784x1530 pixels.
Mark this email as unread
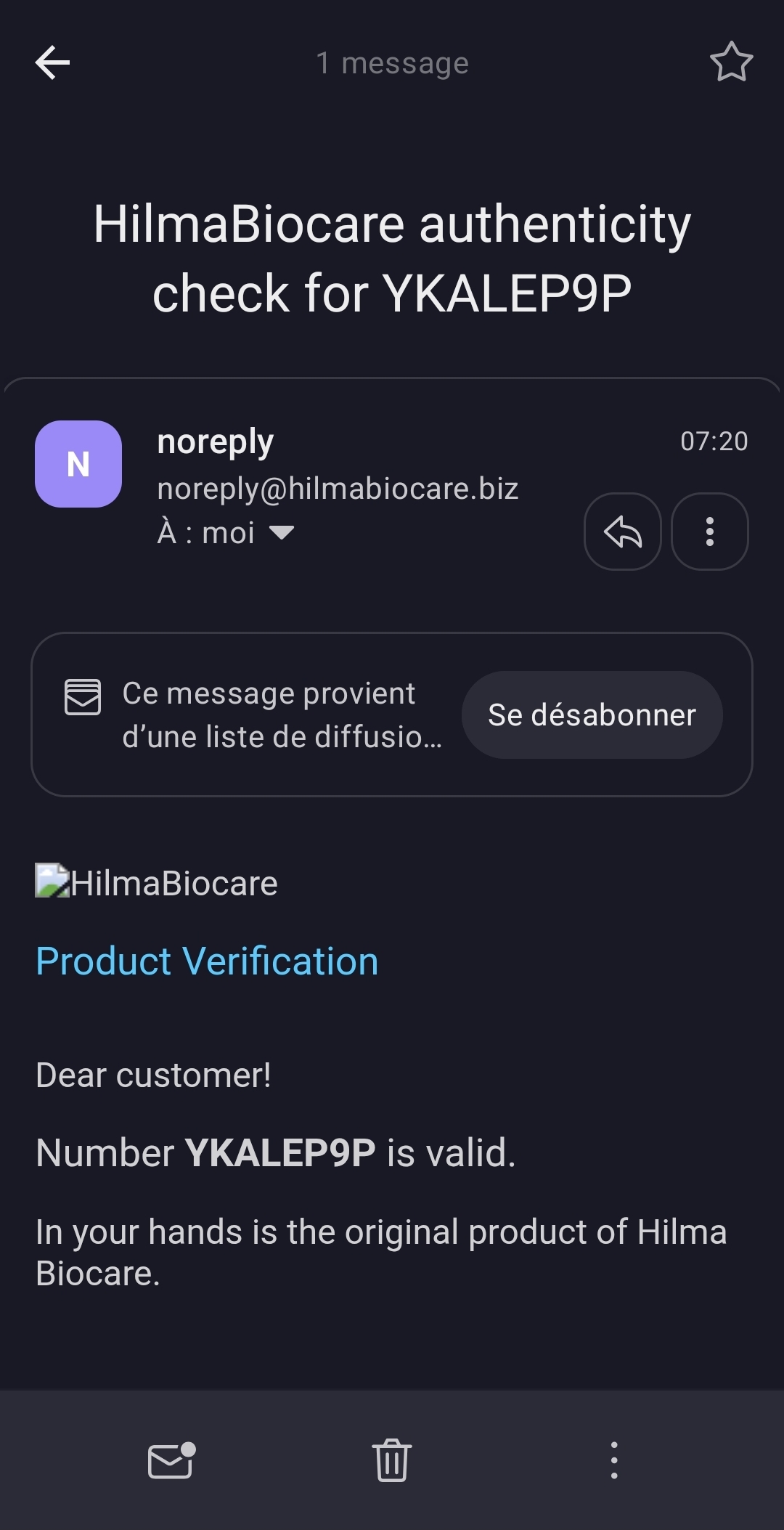(x=171, y=1460)
